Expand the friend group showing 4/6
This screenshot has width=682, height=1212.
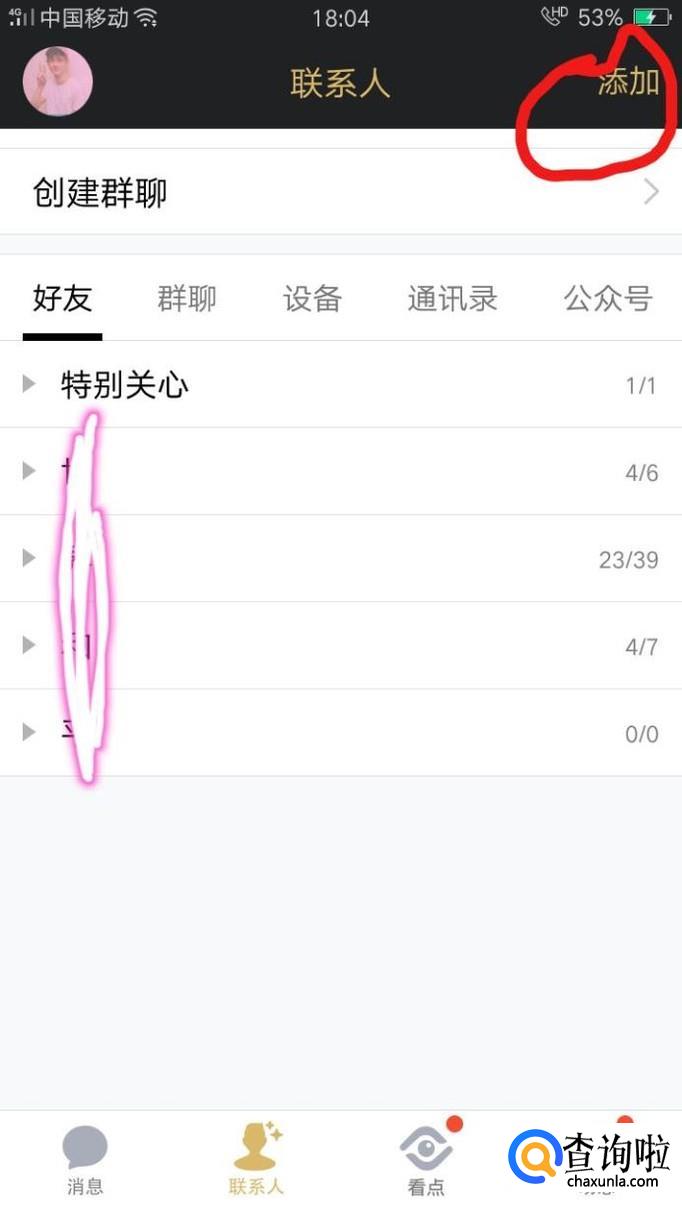point(340,472)
